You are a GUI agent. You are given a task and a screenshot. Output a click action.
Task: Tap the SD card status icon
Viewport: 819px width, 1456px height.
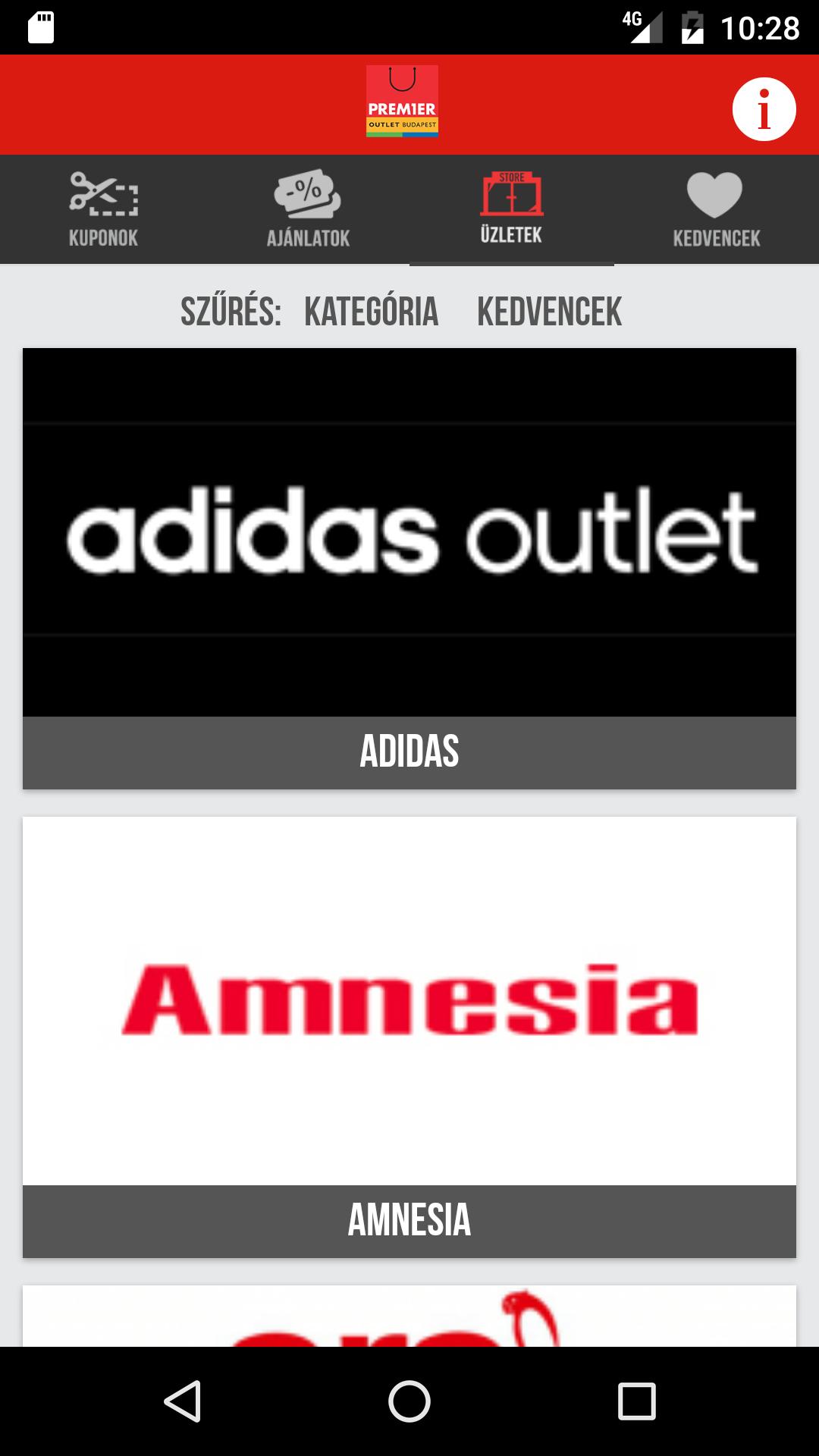click(x=42, y=25)
